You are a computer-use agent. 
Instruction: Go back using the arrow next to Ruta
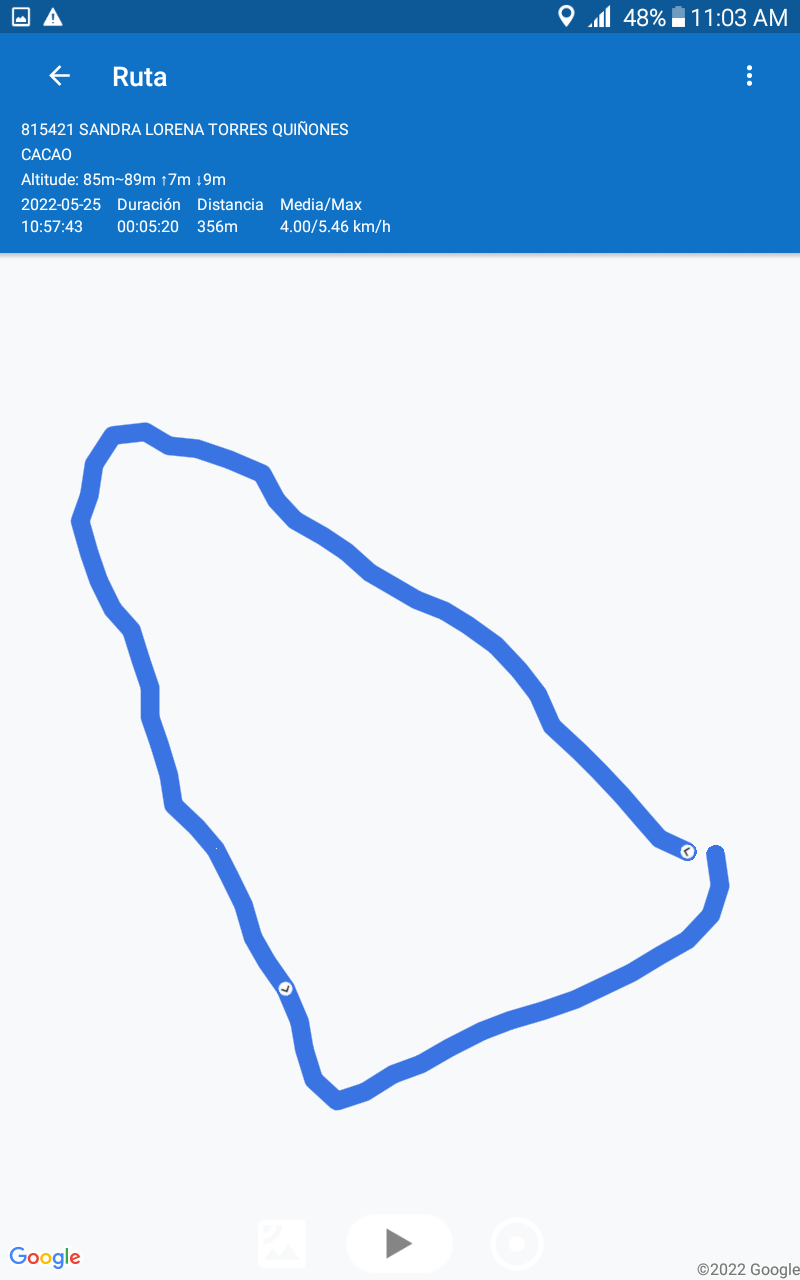[x=59, y=76]
